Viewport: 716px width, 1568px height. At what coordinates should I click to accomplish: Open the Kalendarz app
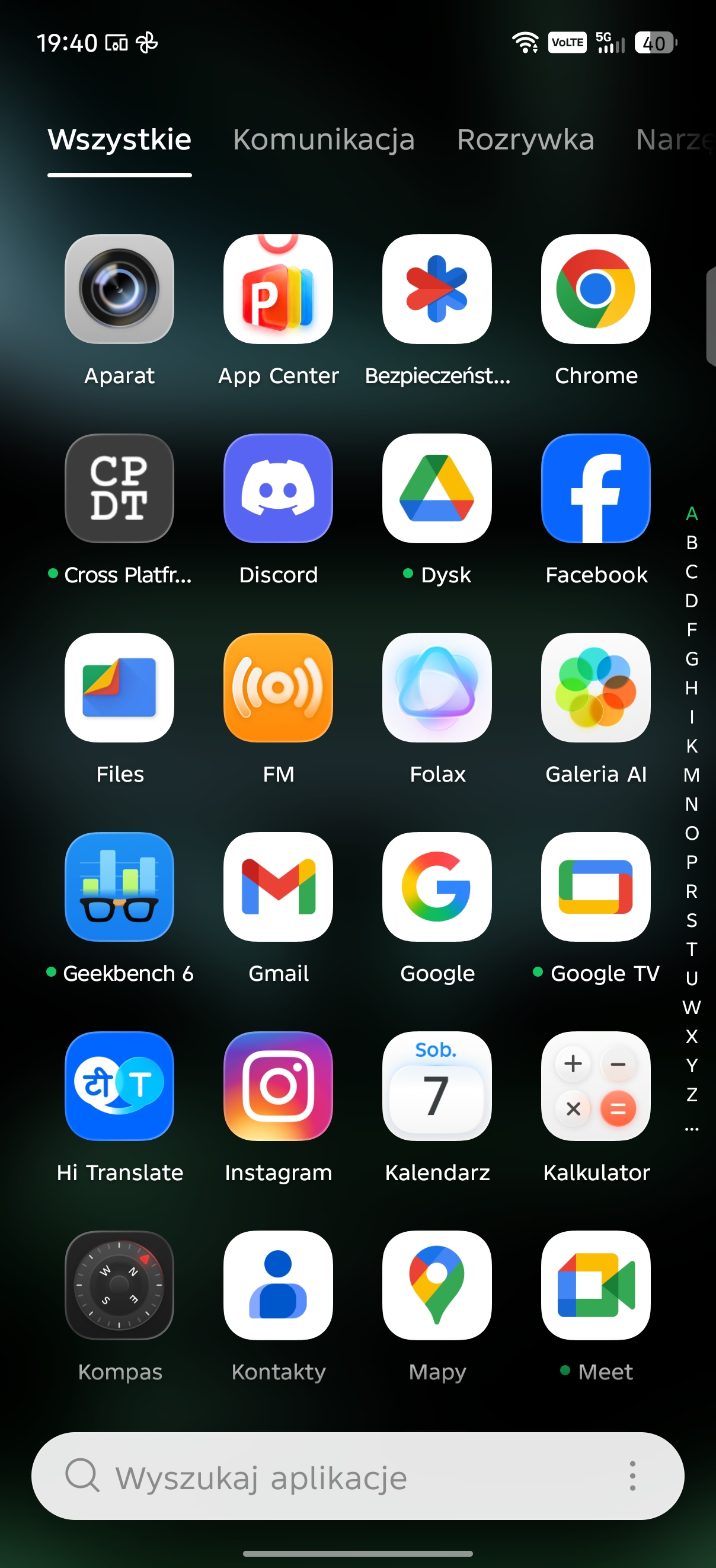click(437, 1085)
